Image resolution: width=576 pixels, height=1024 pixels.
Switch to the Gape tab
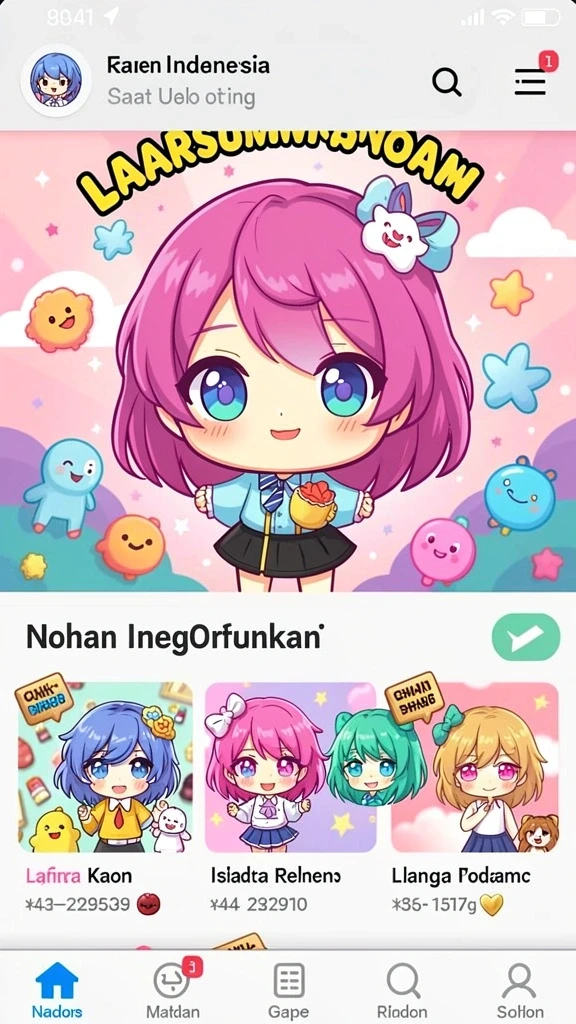coord(288,989)
